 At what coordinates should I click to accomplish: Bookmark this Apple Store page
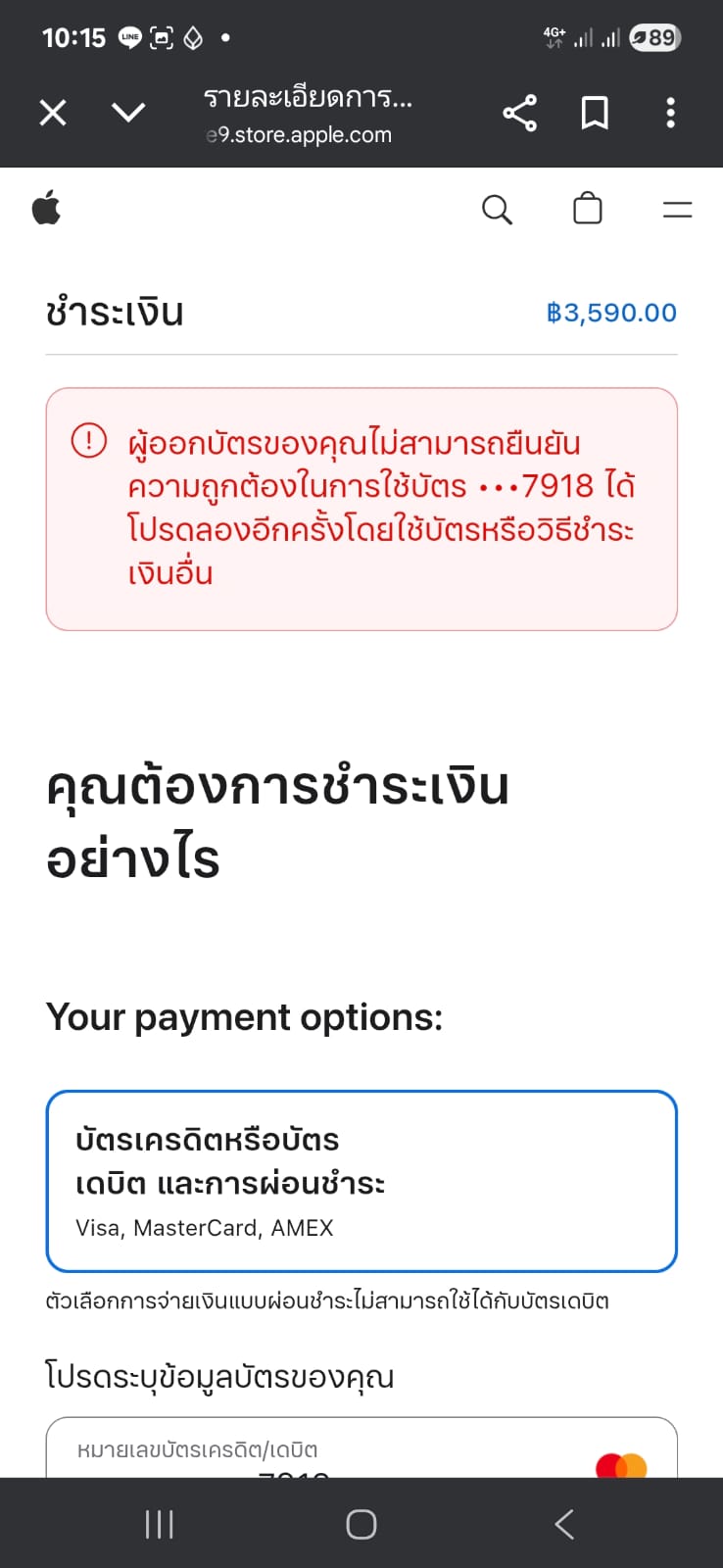[595, 113]
